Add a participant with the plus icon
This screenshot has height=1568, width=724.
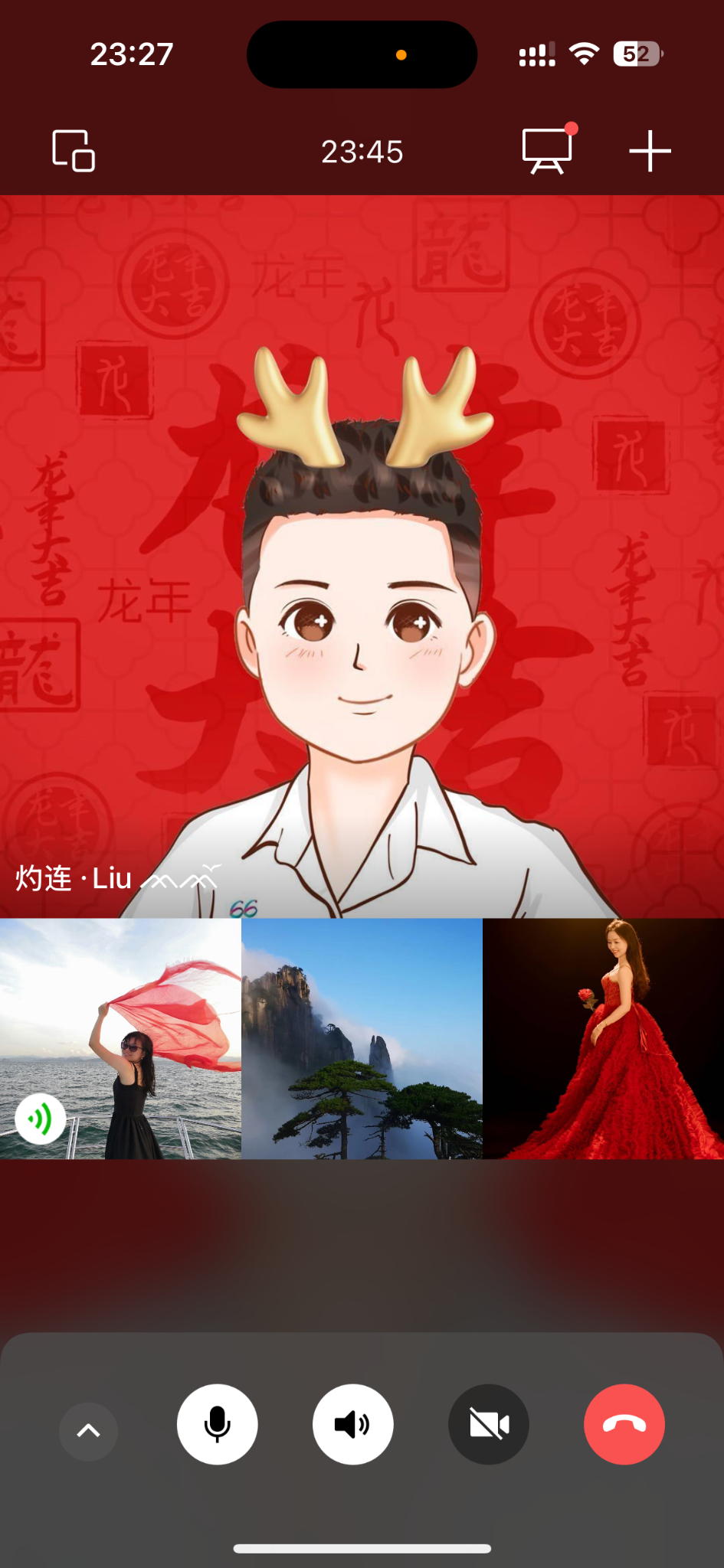point(650,151)
